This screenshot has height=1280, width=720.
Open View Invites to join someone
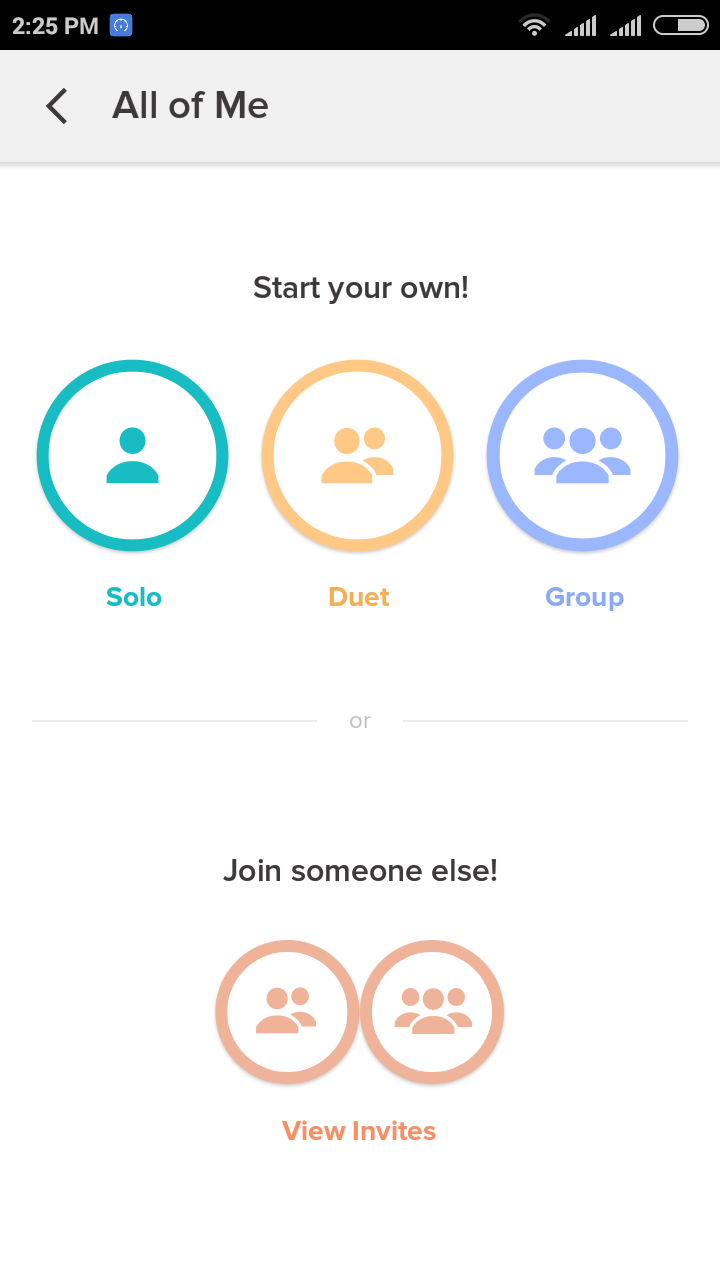point(359,1131)
